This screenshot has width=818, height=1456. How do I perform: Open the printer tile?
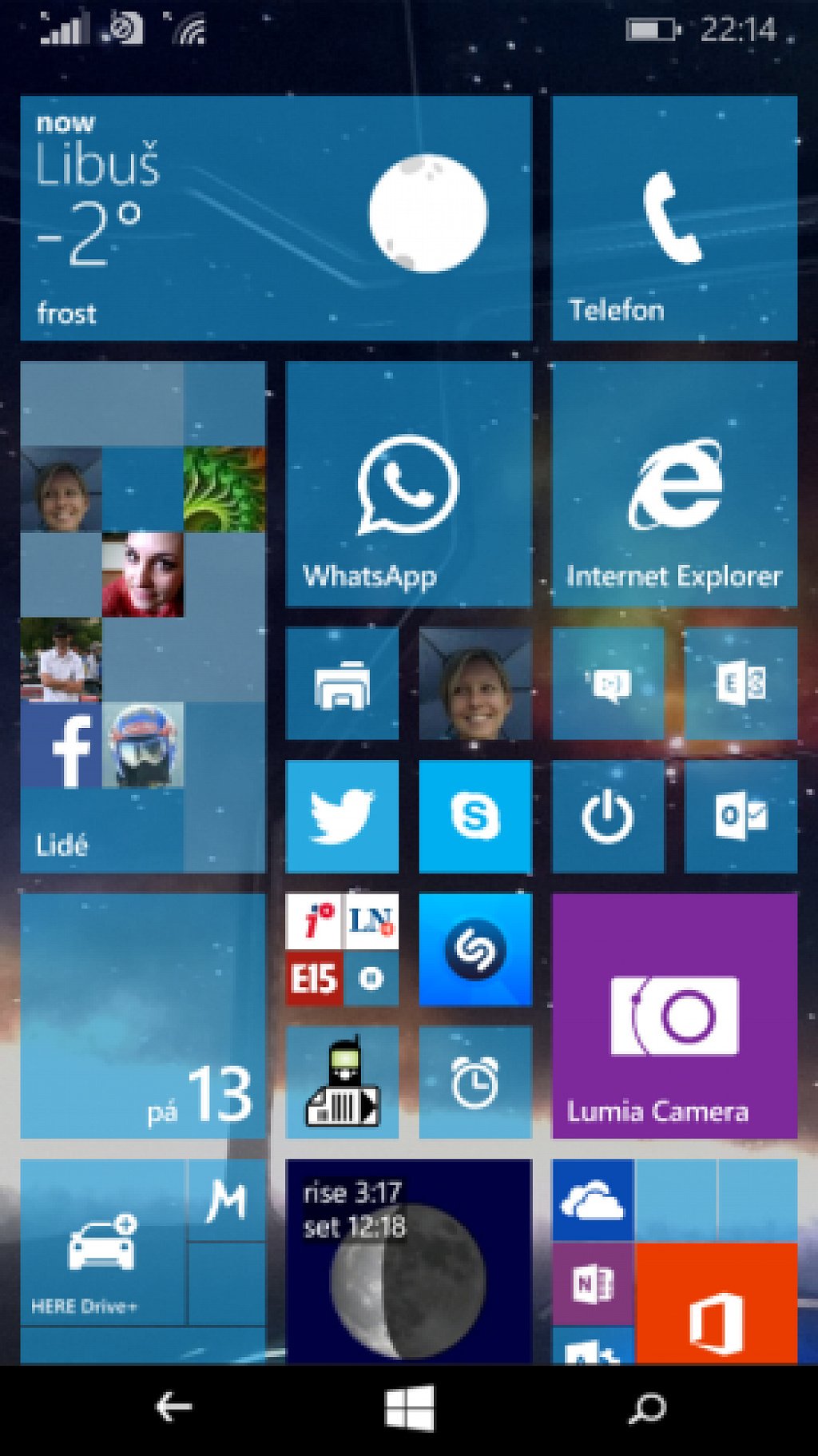[x=342, y=683]
